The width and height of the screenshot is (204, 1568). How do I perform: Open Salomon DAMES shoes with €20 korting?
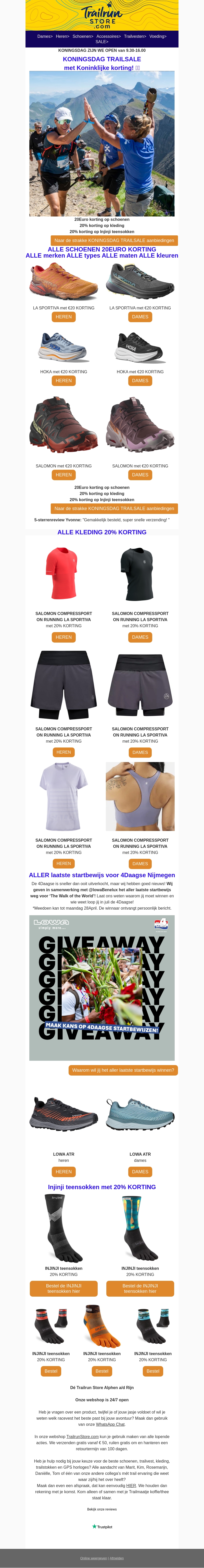[x=140, y=475]
